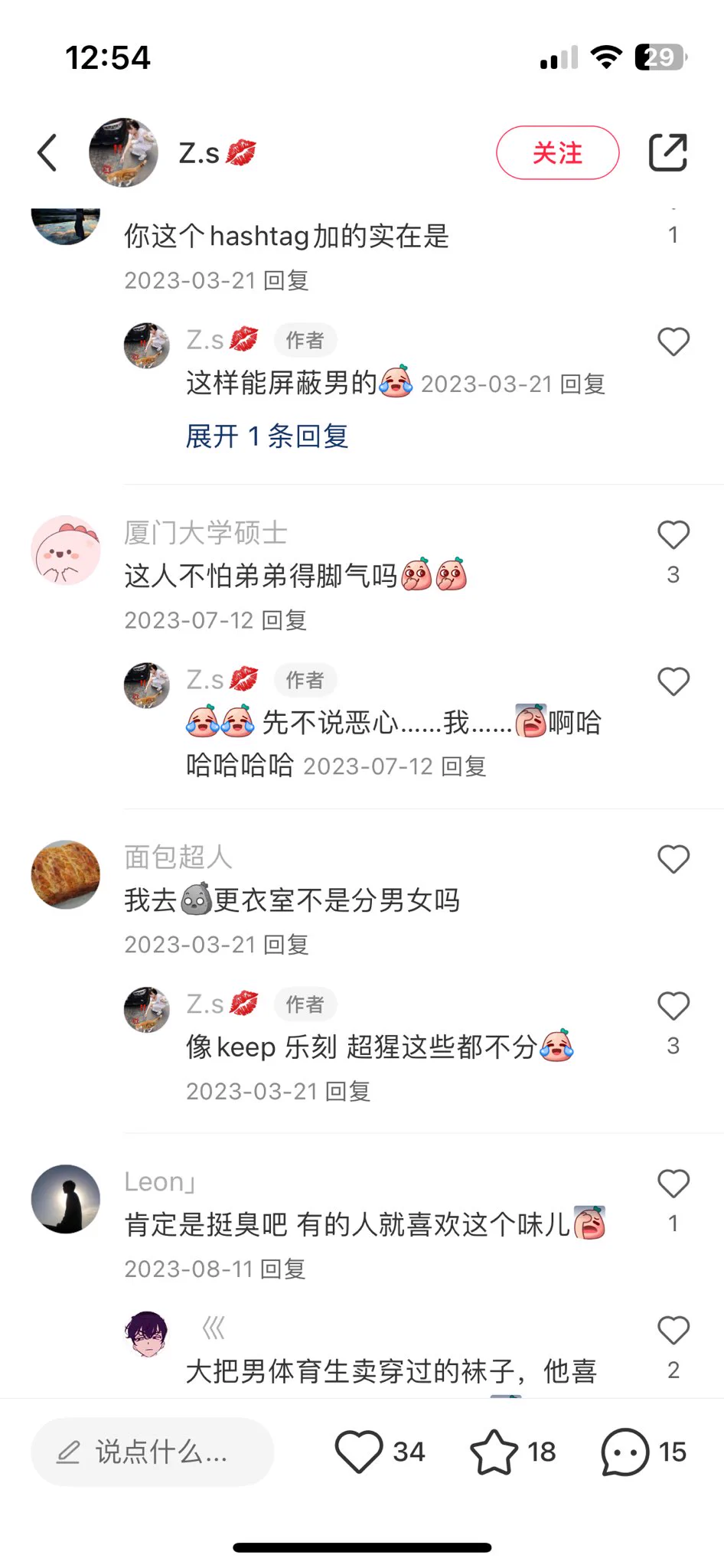Bookmark the post using the star icon
This screenshot has height=1568, width=724.
pos(494,1452)
